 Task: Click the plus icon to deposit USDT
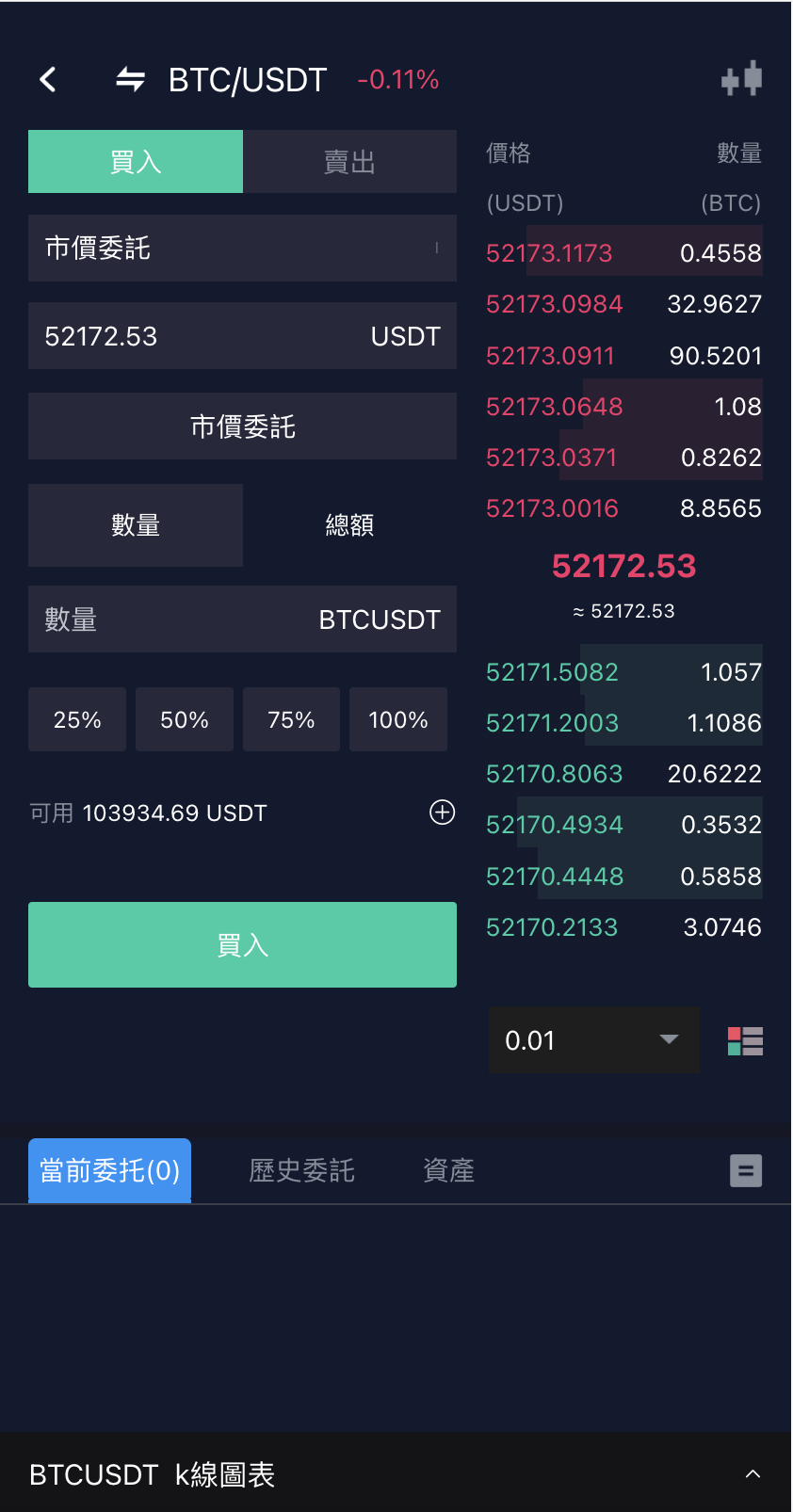(442, 812)
